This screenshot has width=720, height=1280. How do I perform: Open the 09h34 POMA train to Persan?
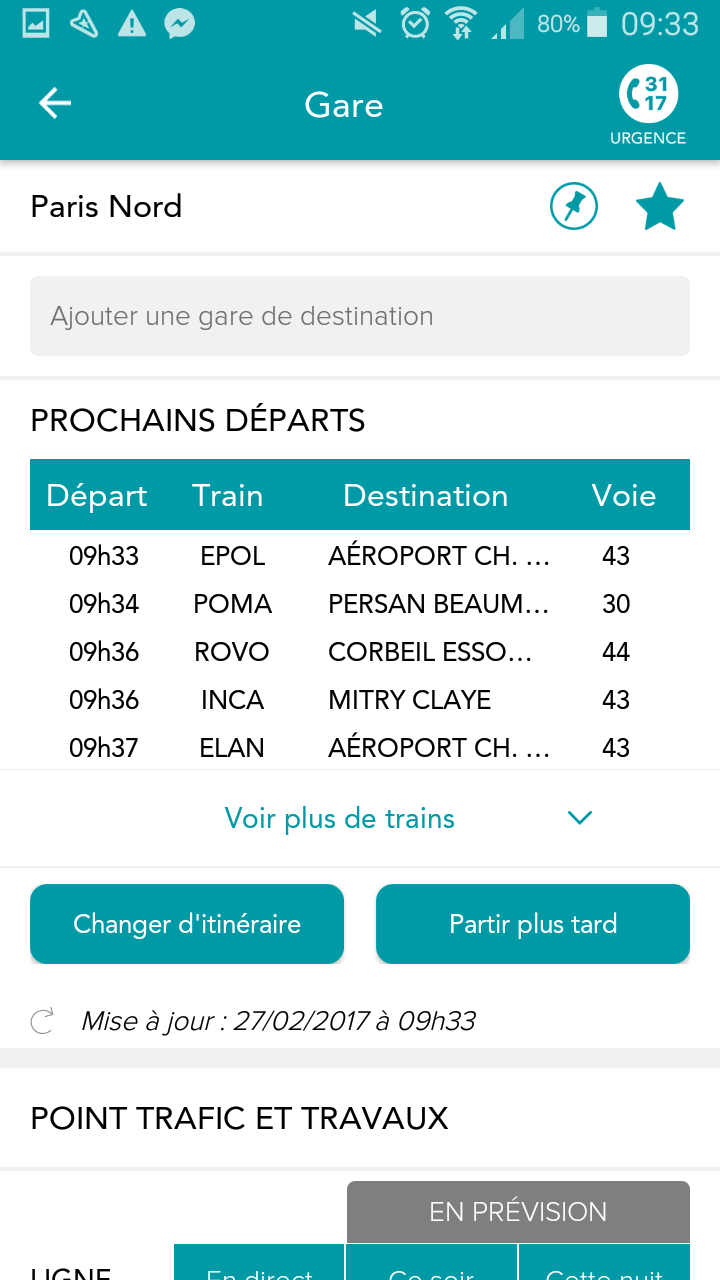click(360, 604)
